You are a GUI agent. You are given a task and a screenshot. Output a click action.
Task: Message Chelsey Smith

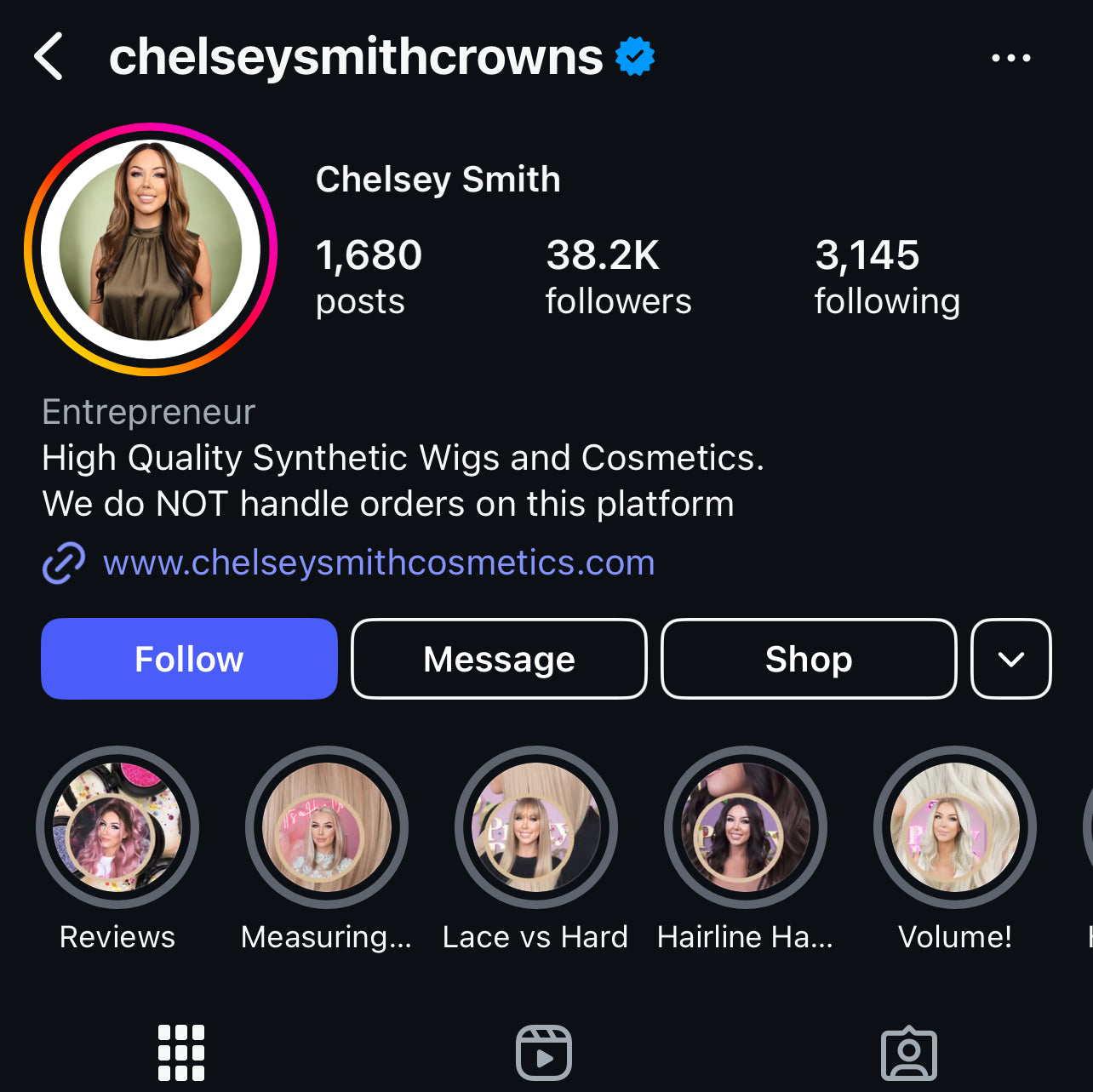(499, 659)
